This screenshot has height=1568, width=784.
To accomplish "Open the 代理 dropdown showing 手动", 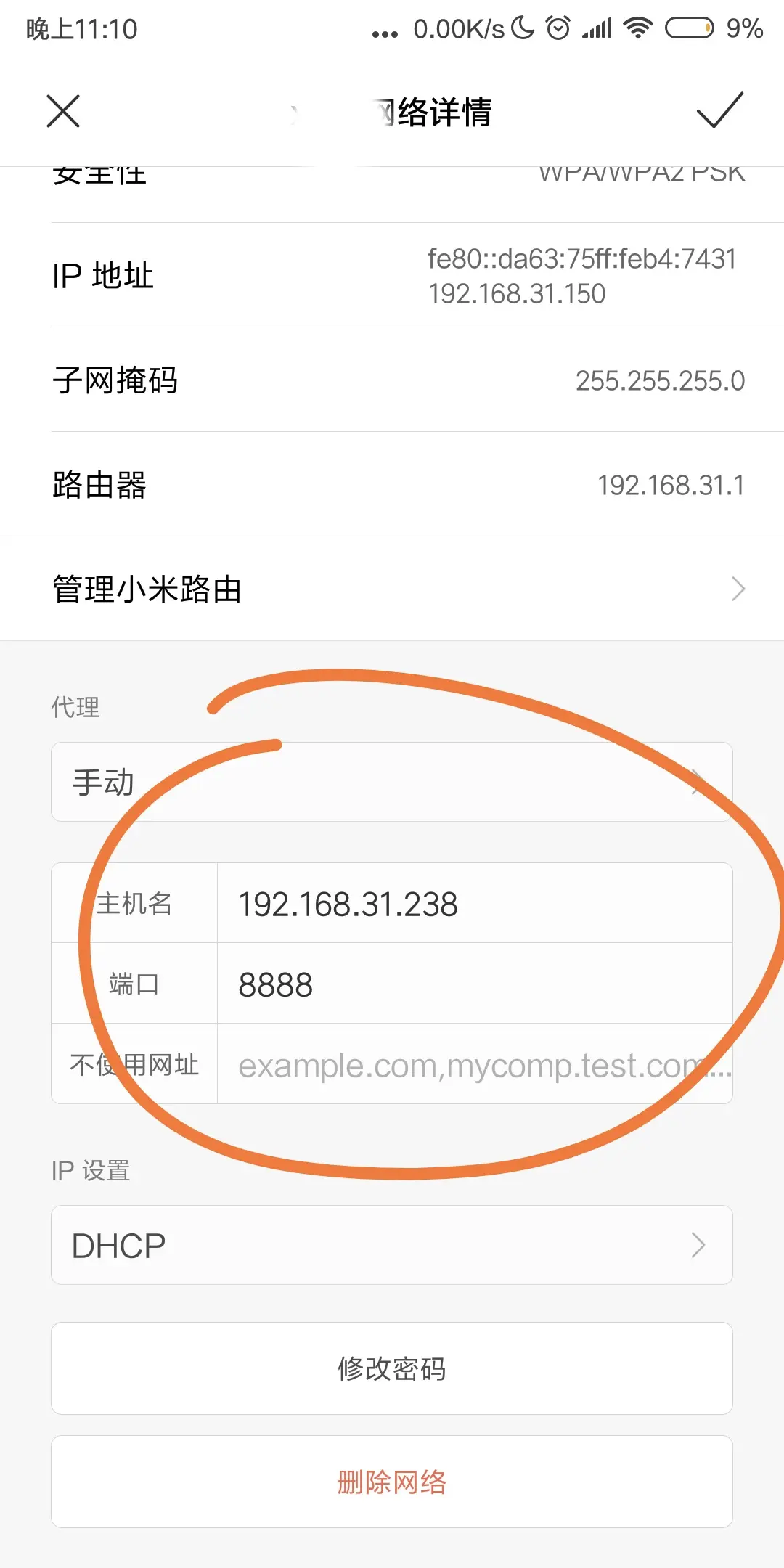I will tap(392, 782).
